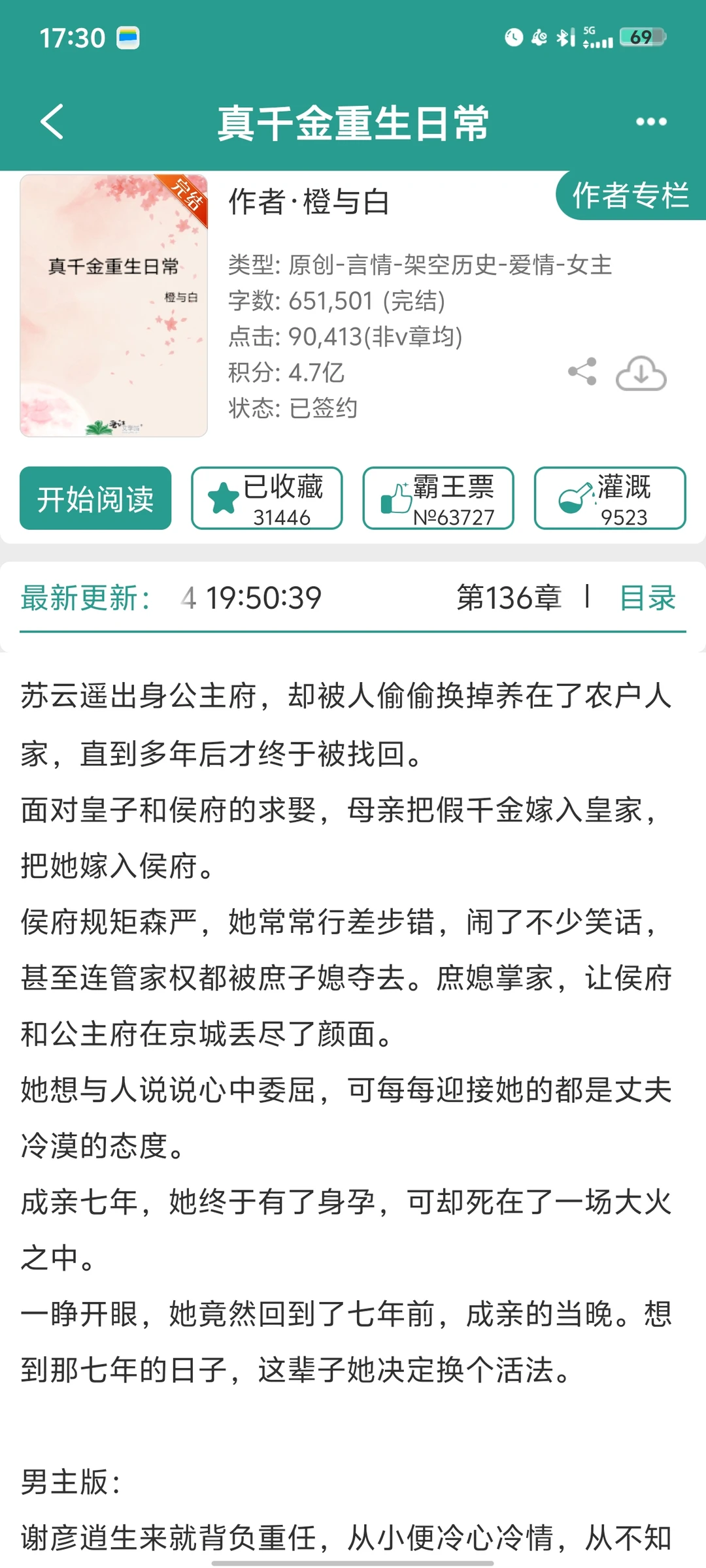The height and width of the screenshot is (1568, 706).
Task: Tap the share icon
Action: [580, 371]
